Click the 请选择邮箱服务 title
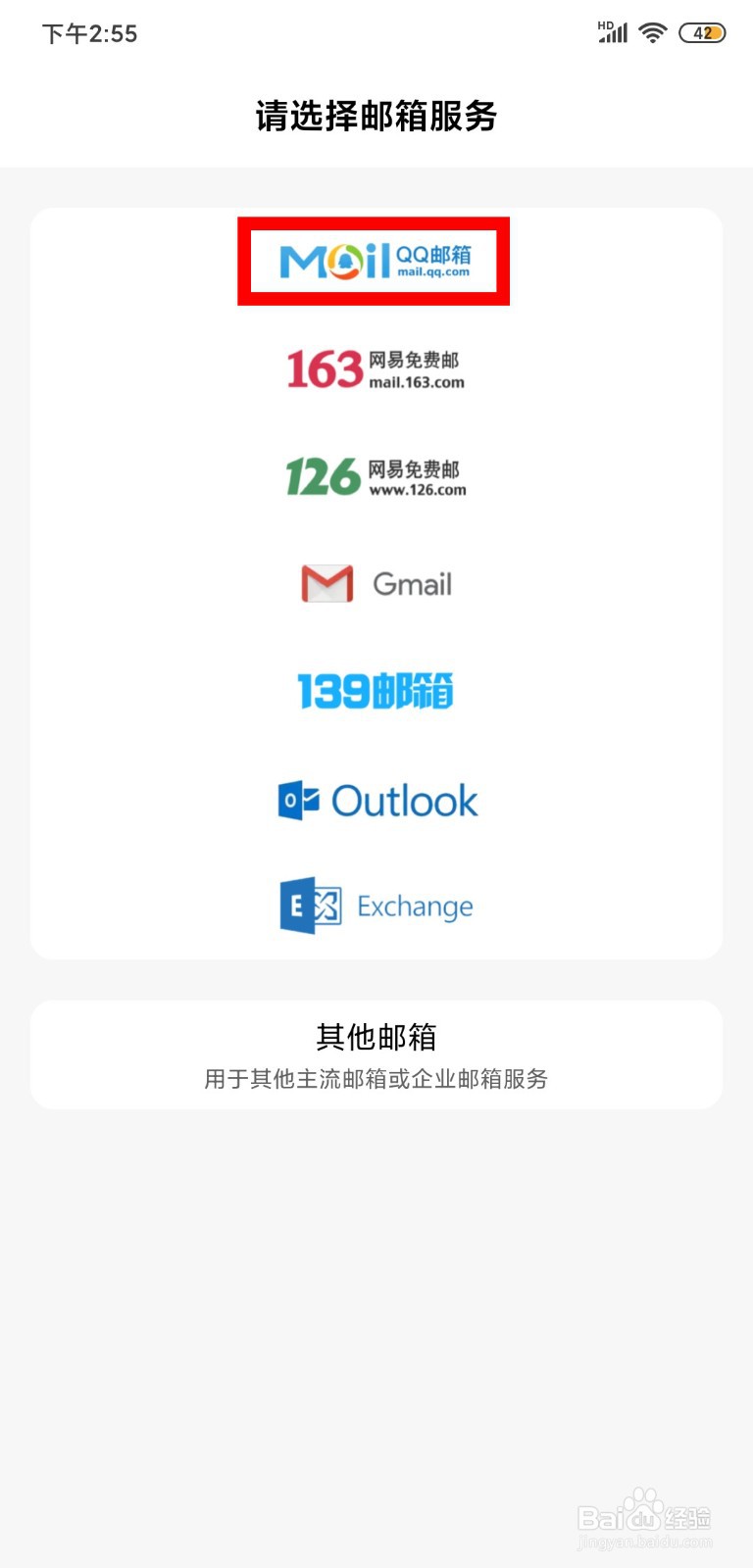753x1568 pixels. click(x=376, y=116)
